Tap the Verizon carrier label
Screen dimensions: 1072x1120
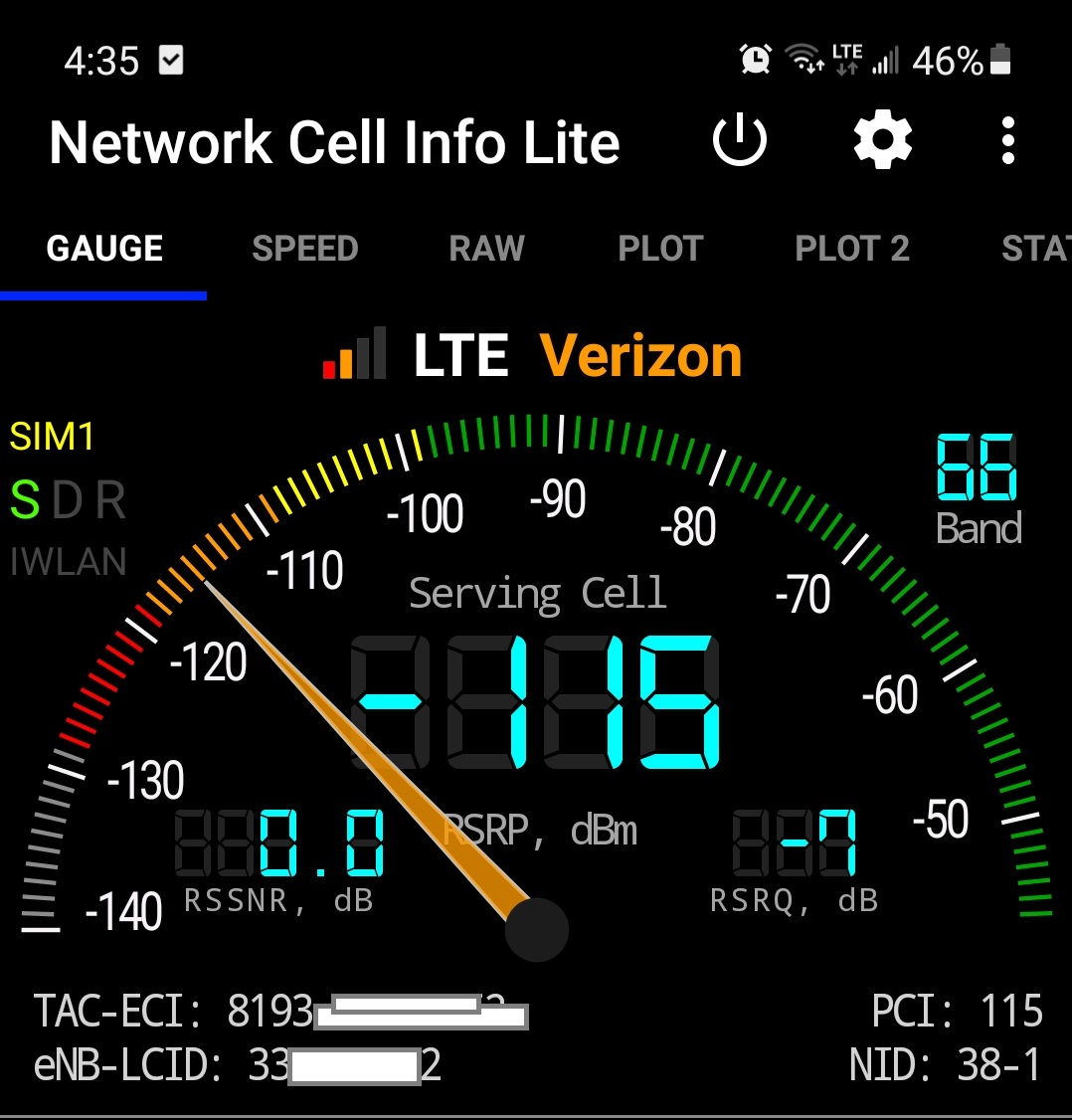click(x=641, y=354)
